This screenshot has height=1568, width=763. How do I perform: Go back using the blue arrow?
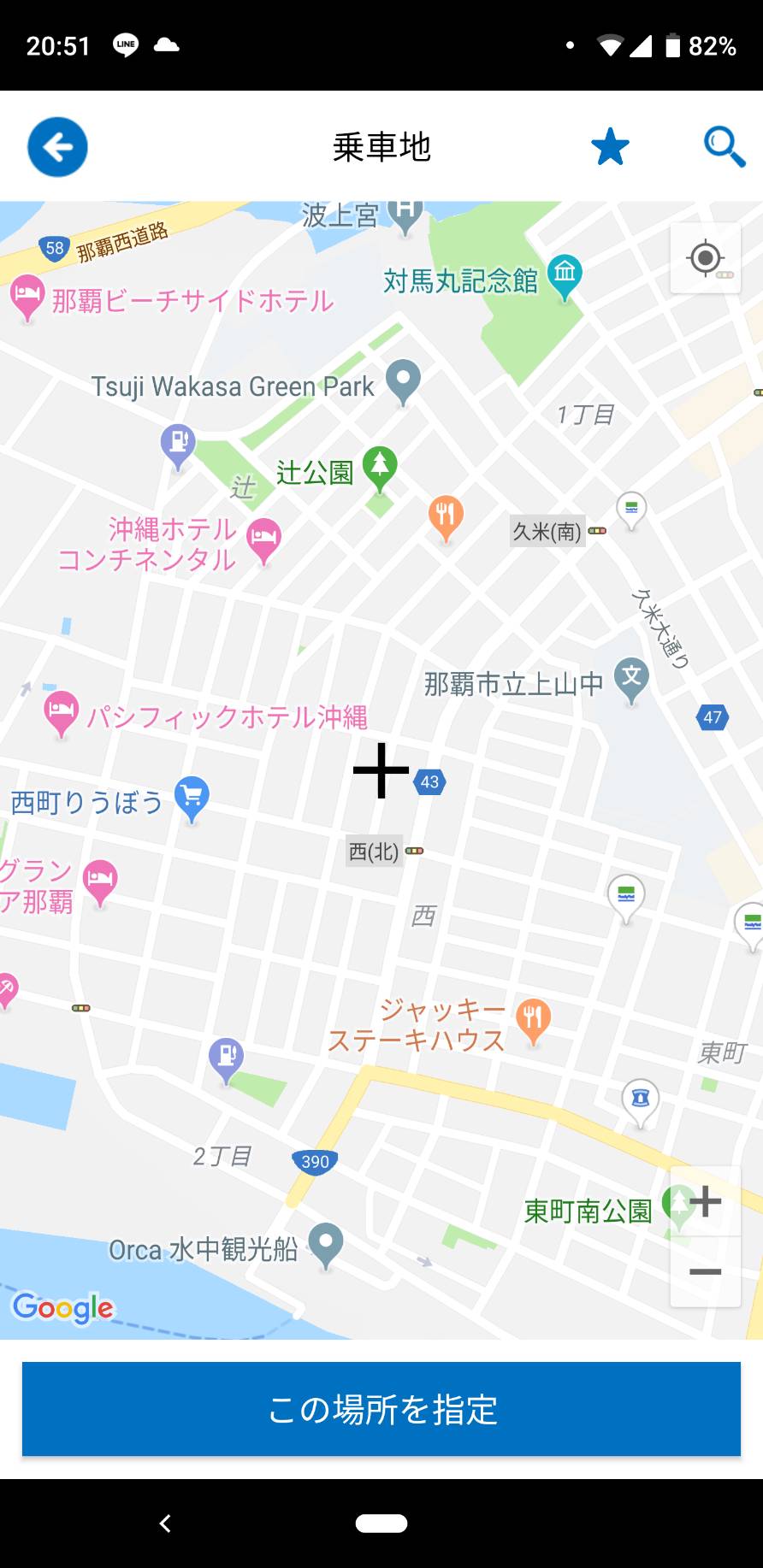(57, 147)
